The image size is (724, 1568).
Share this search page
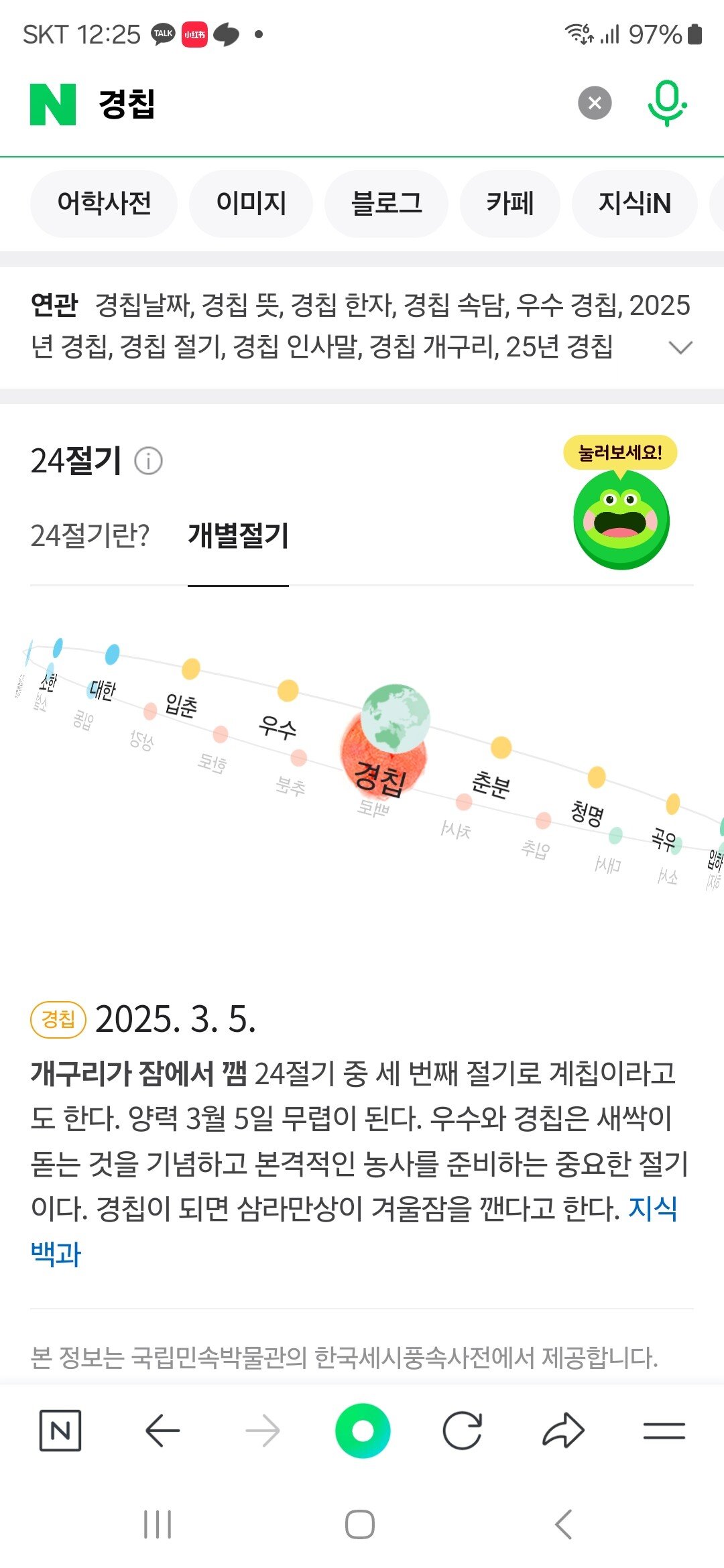tap(563, 1431)
